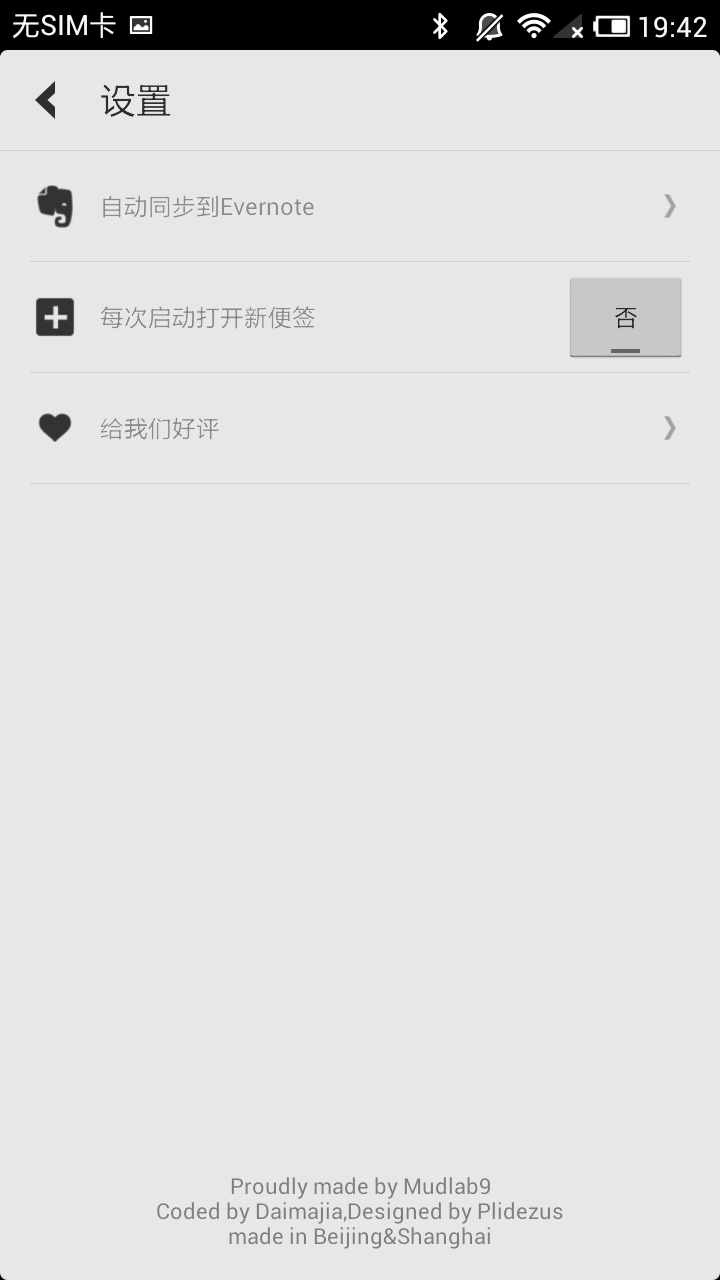Screen dimensions: 720x1280
Task: Go back from the 设置 screen
Action: 46,101
